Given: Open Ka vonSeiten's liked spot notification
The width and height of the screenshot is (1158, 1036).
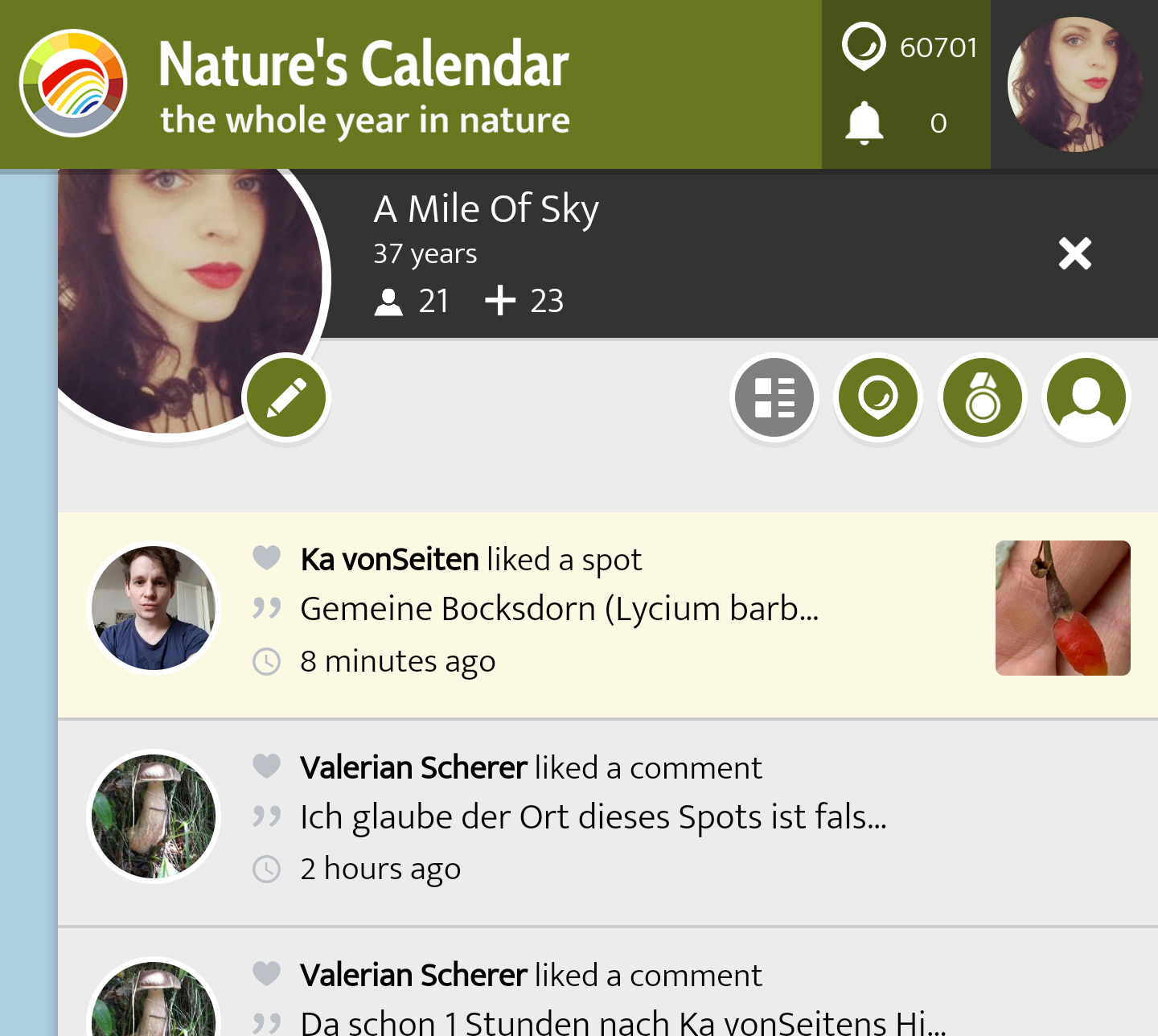Looking at the screenshot, I should point(560,609).
